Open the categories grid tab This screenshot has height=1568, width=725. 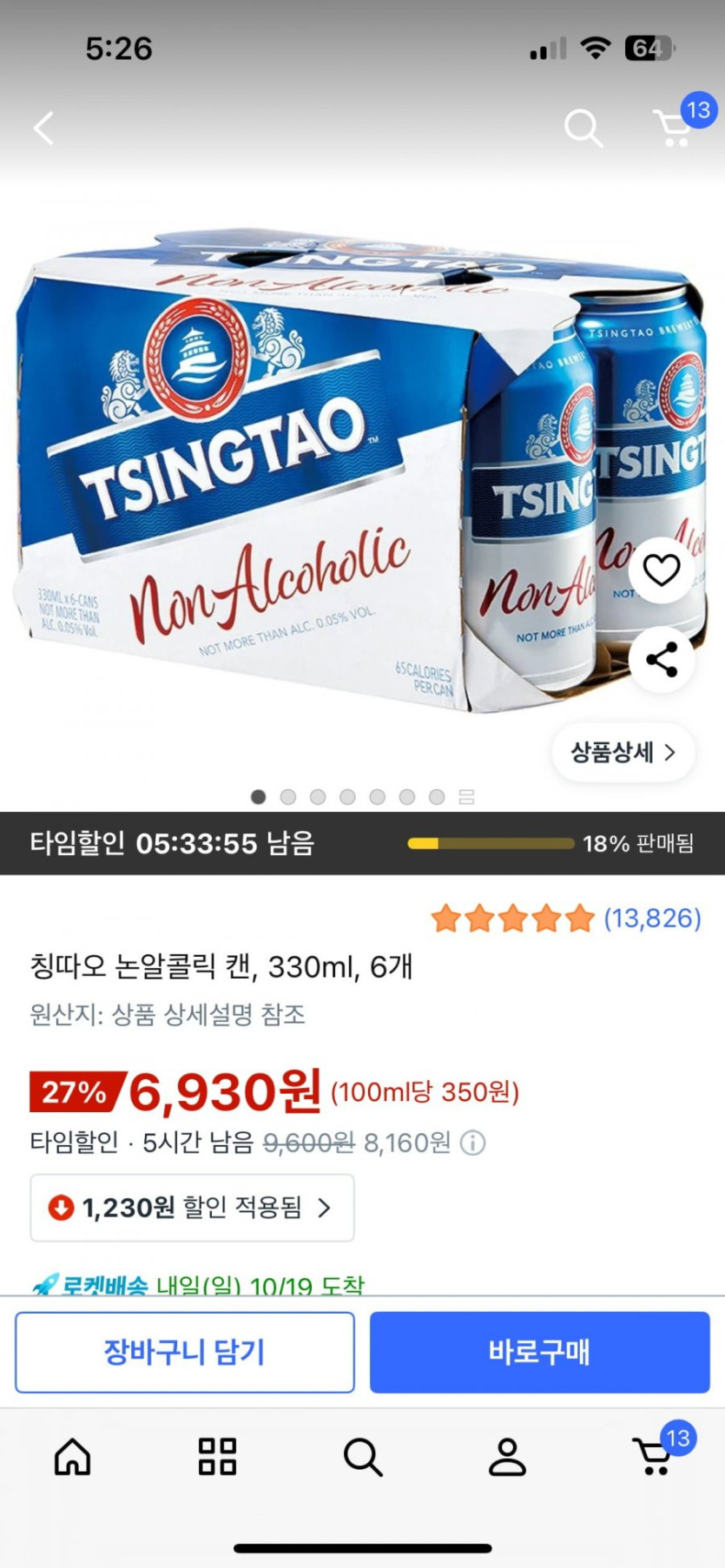(217, 1457)
